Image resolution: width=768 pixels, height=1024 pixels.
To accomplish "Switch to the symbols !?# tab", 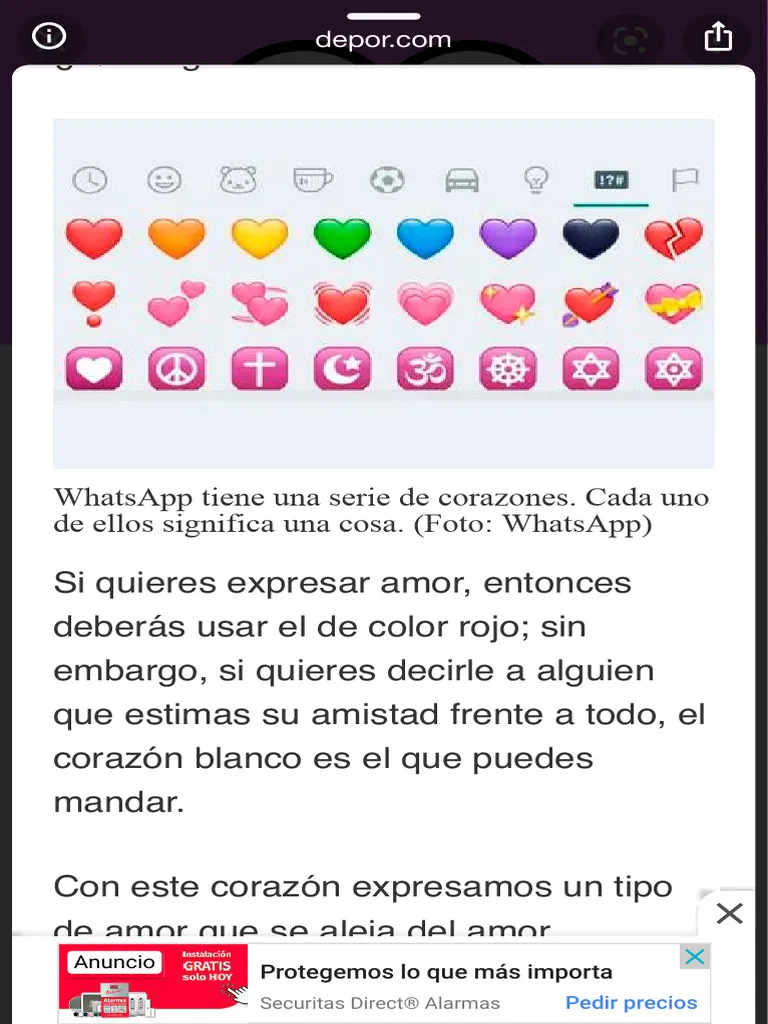I will [610, 180].
